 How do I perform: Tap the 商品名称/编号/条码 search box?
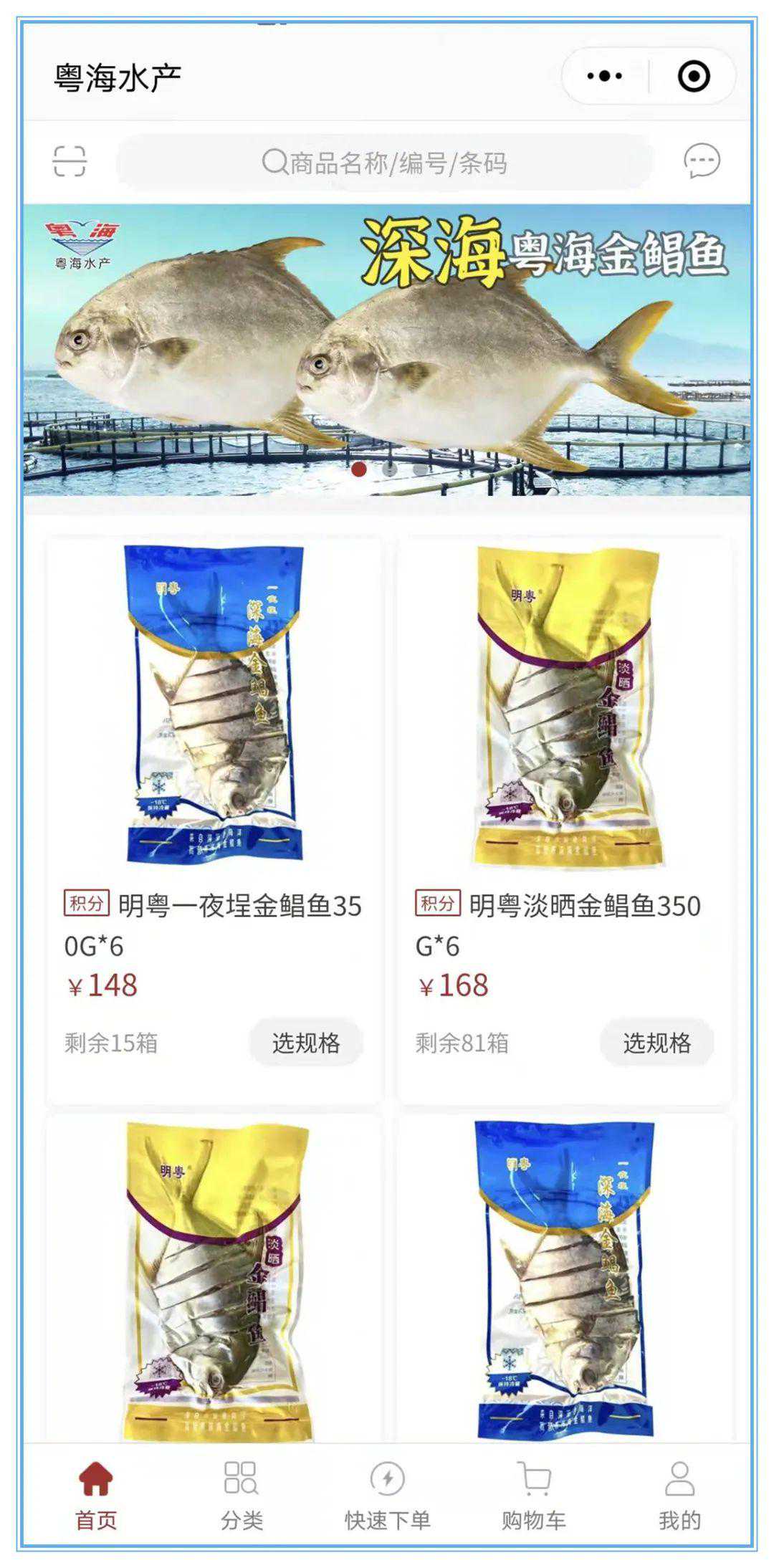pos(385,163)
